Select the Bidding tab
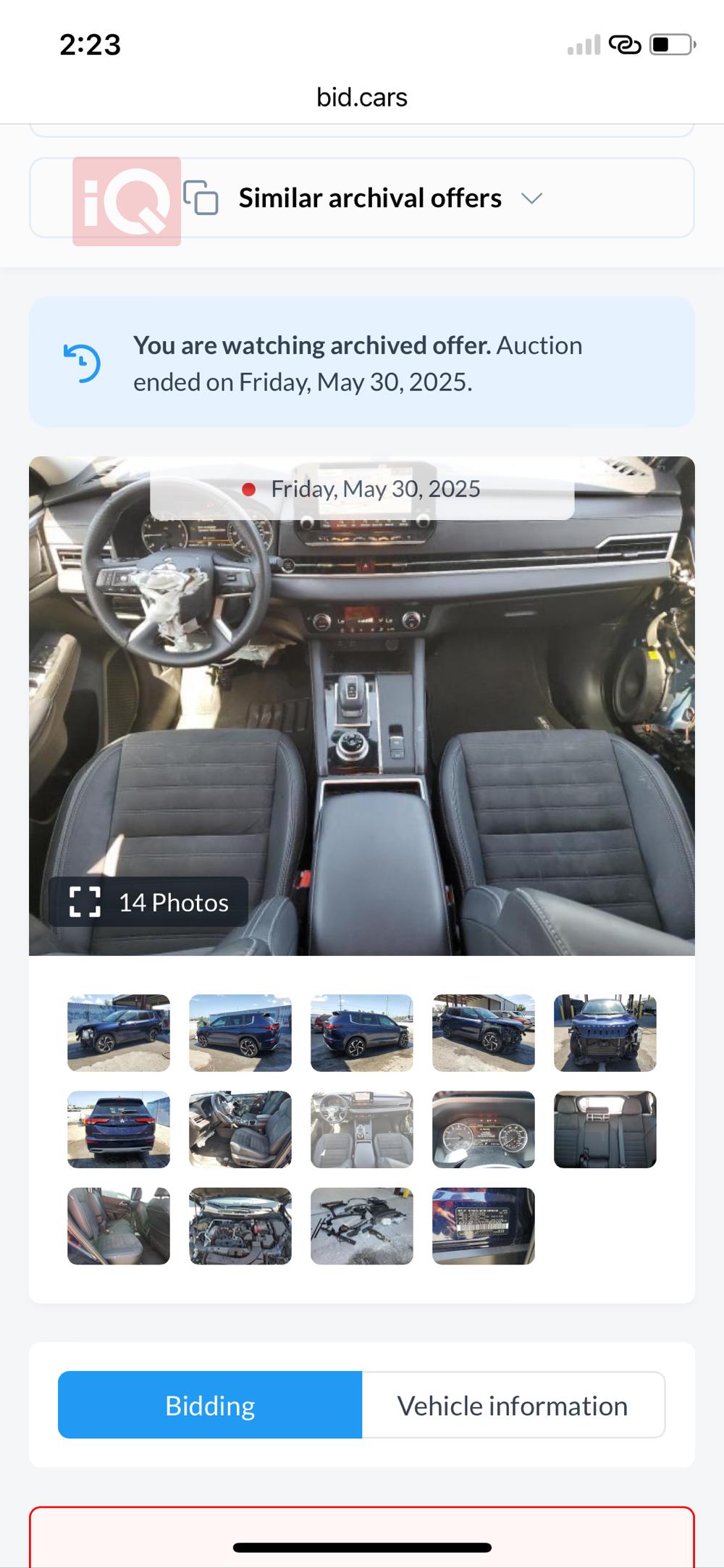724x1568 pixels. point(210,1406)
